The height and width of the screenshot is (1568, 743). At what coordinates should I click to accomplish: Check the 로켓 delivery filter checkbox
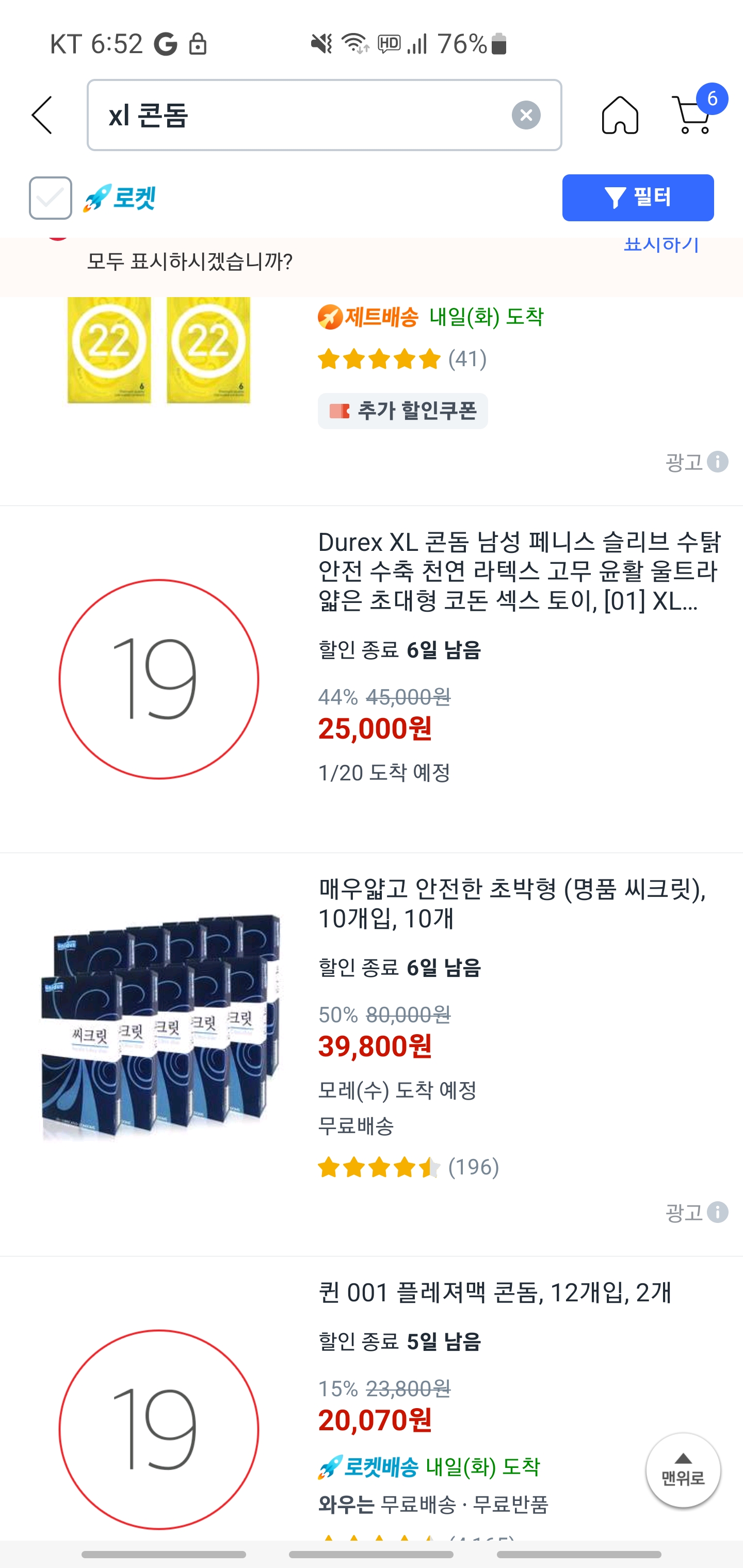coord(51,198)
